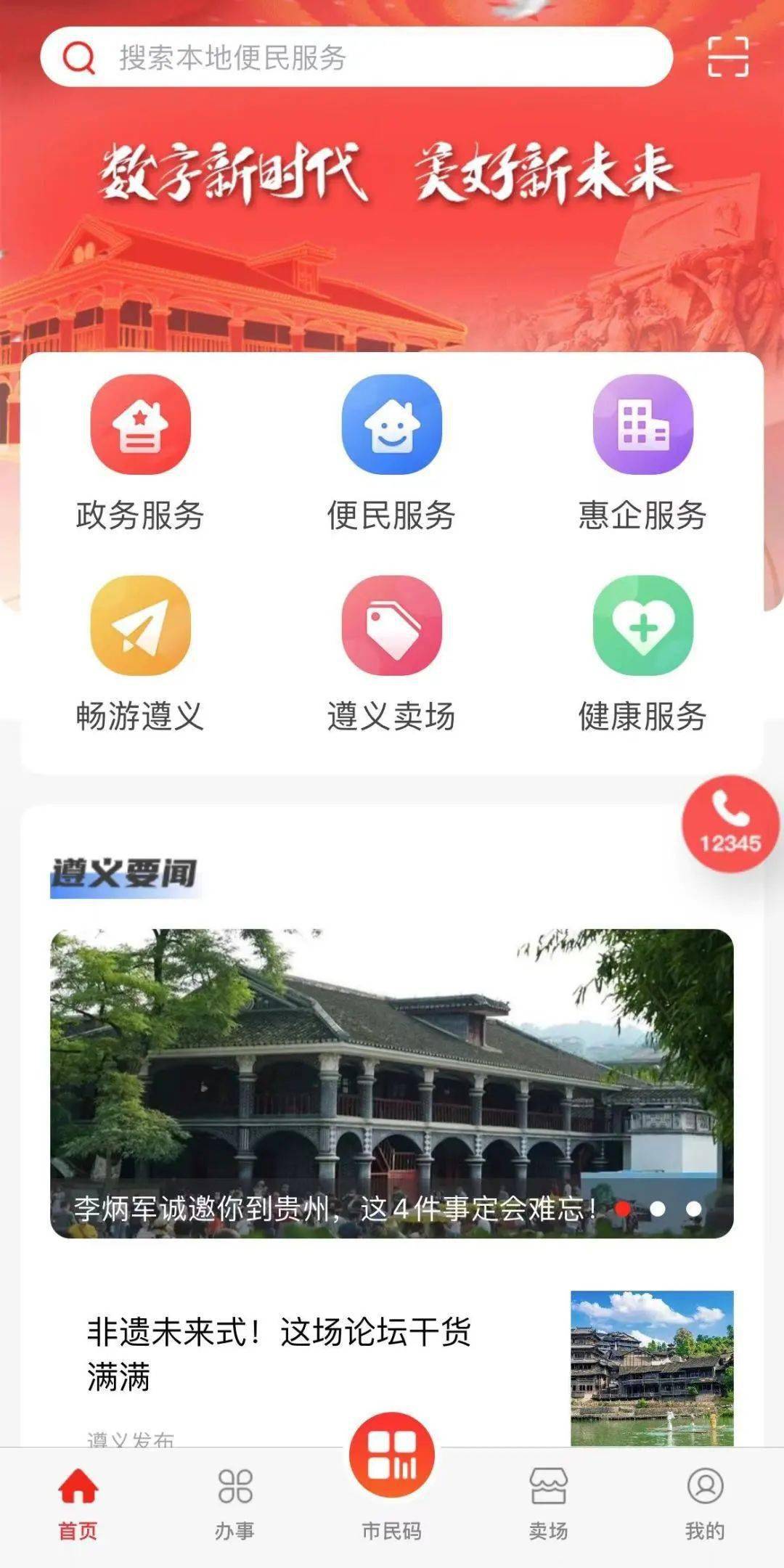The height and width of the screenshot is (1568, 784).
Task: Open the 李炳军诚邀你到贵州 news banner
Action: point(391,1083)
